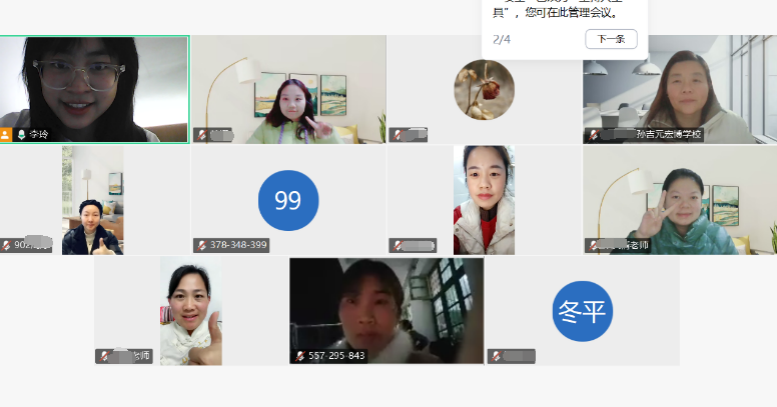Select the video tile labeled 557 295-843
Image resolution: width=777 pixels, height=407 pixels.
(x=386, y=310)
